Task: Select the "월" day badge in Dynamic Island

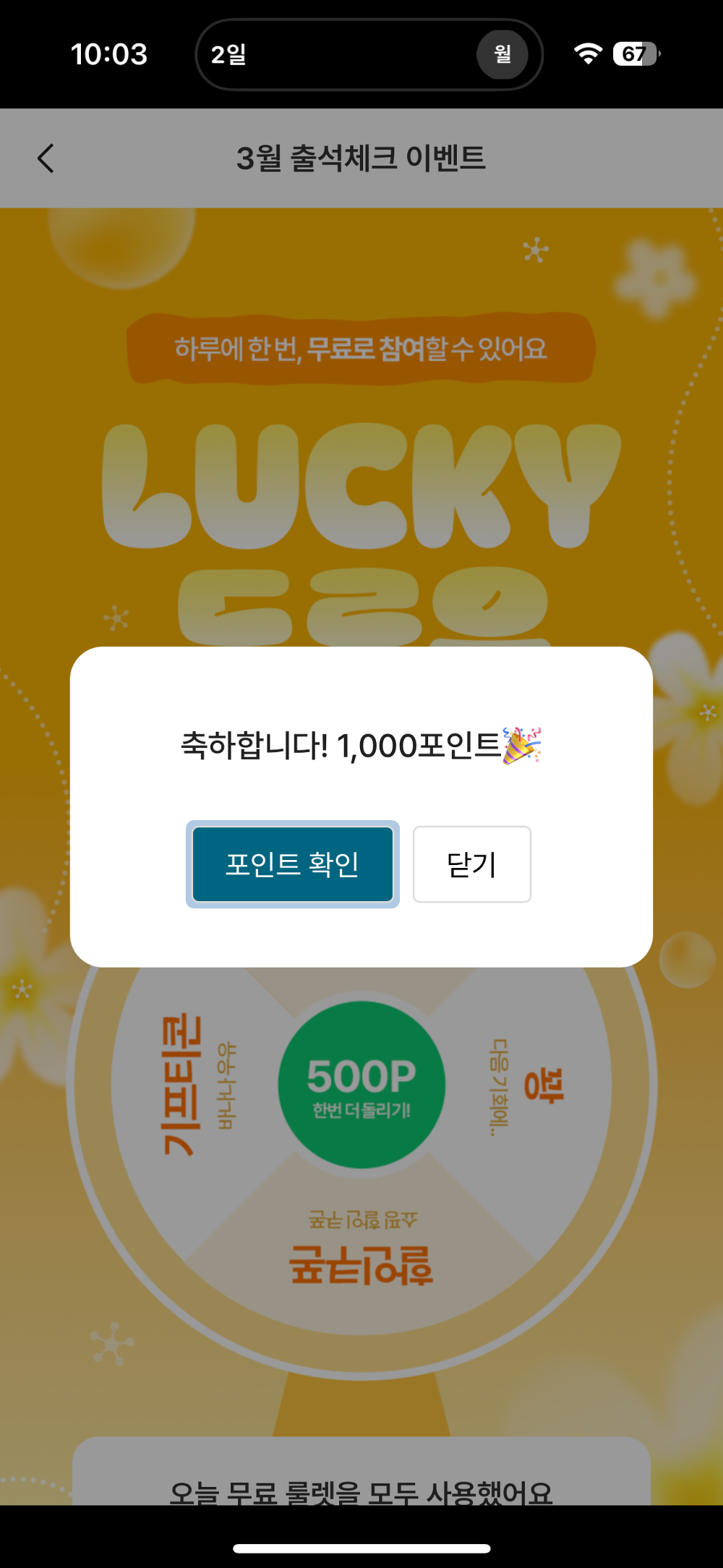Action: tap(503, 54)
